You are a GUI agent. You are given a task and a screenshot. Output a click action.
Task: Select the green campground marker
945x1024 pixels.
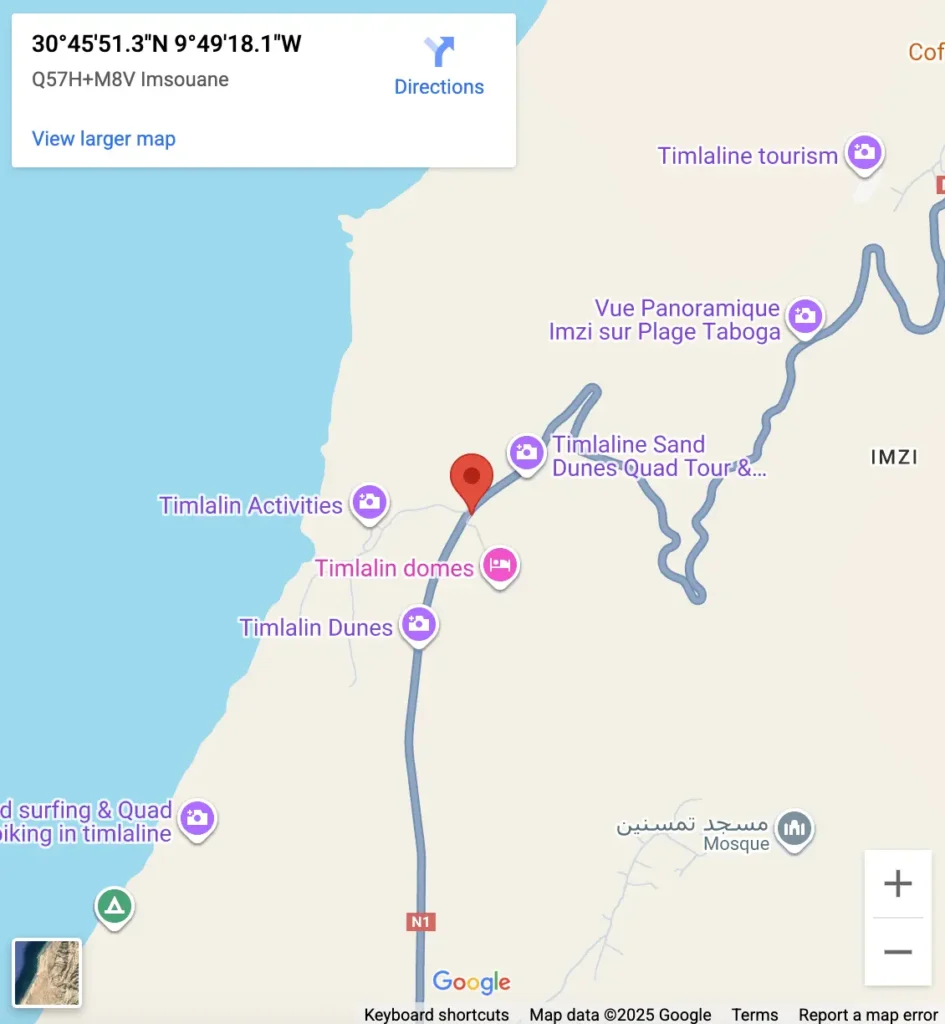point(115,907)
